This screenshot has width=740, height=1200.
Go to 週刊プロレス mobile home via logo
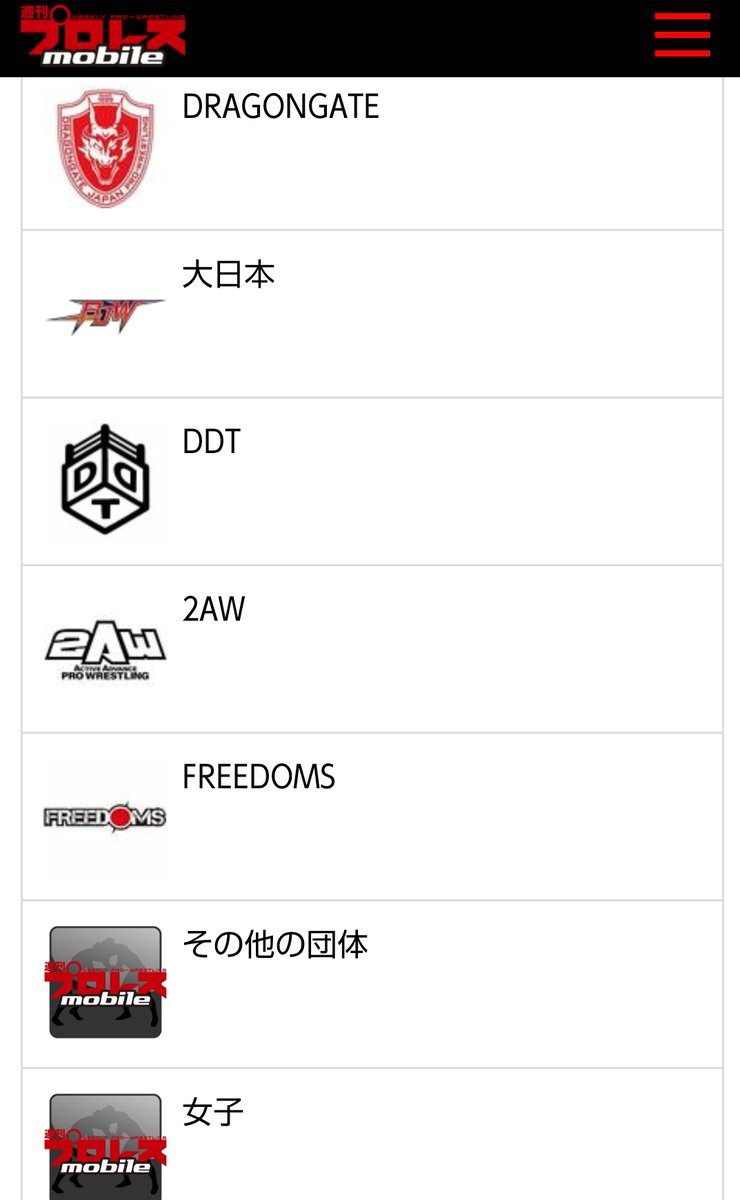coord(103,36)
